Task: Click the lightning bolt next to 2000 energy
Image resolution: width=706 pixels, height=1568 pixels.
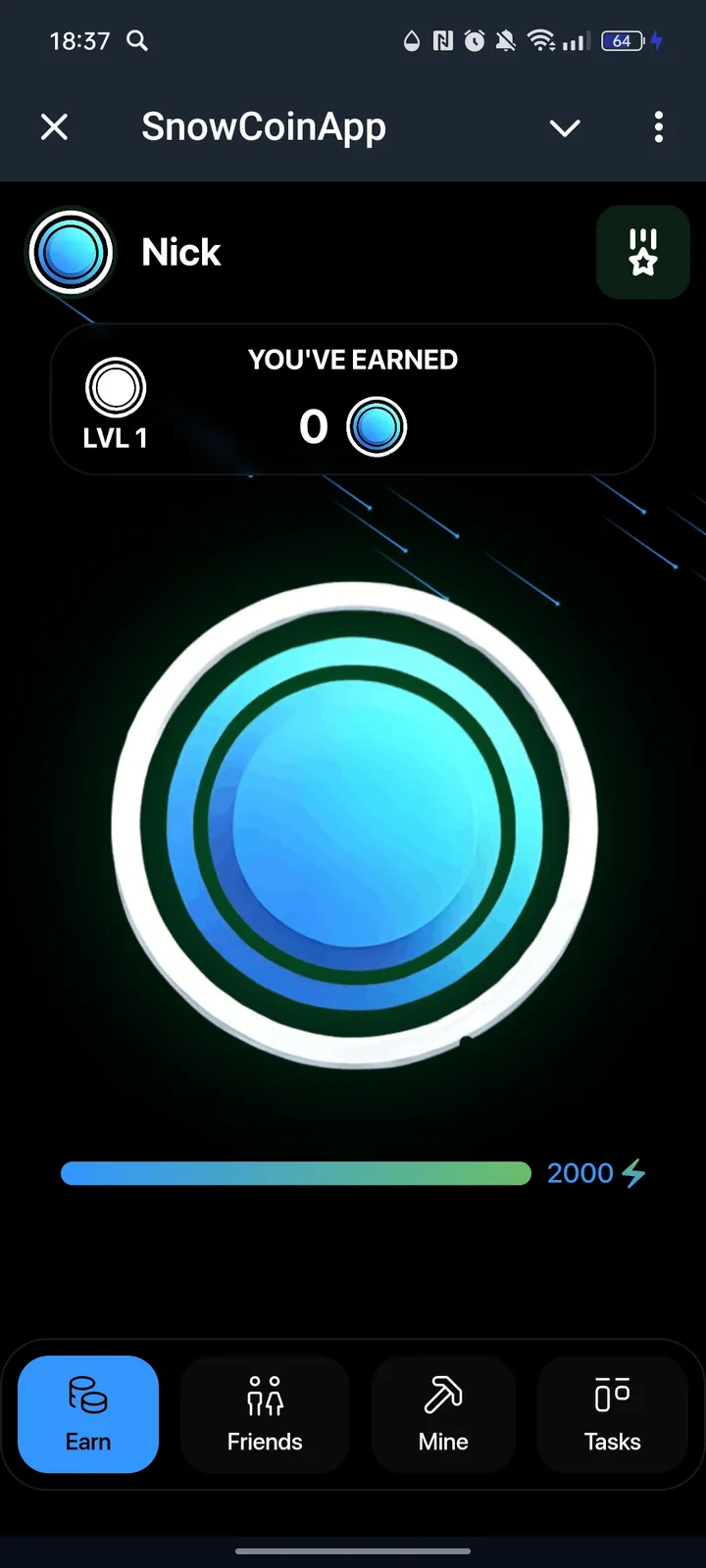Action: click(632, 1172)
